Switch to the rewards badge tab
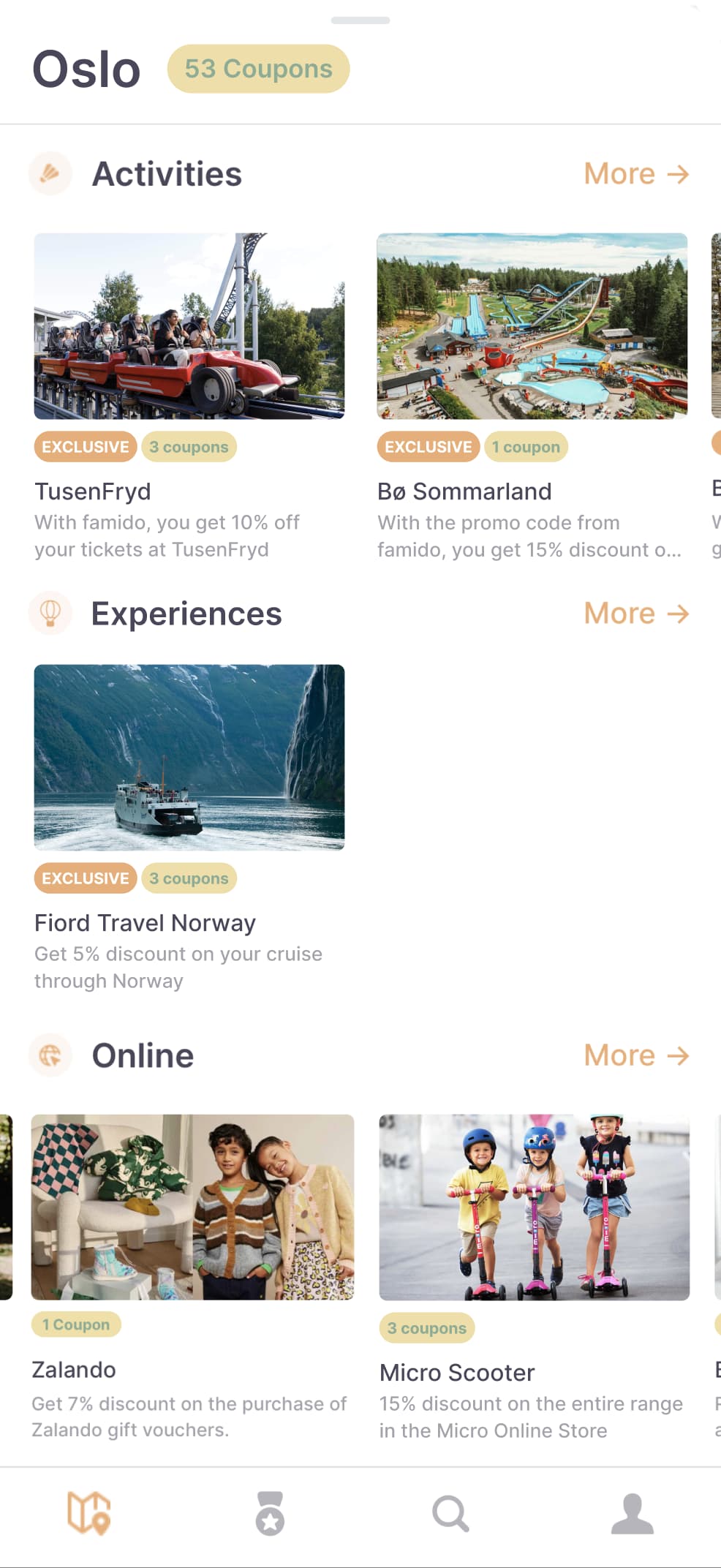This screenshot has width=721, height=1568. pyautogui.click(x=270, y=1513)
